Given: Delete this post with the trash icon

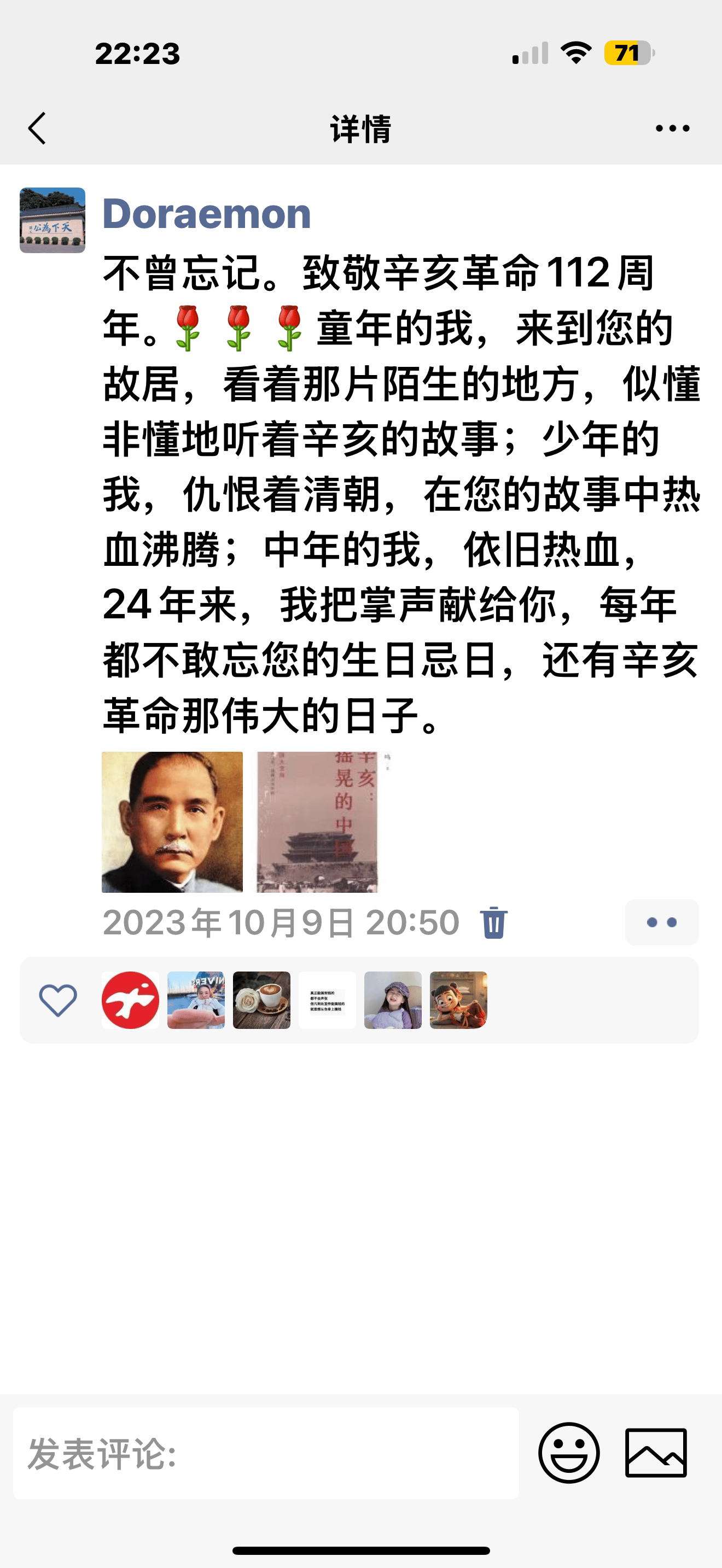Looking at the screenshot, I should pyautogui.click(x=493, y=923).
